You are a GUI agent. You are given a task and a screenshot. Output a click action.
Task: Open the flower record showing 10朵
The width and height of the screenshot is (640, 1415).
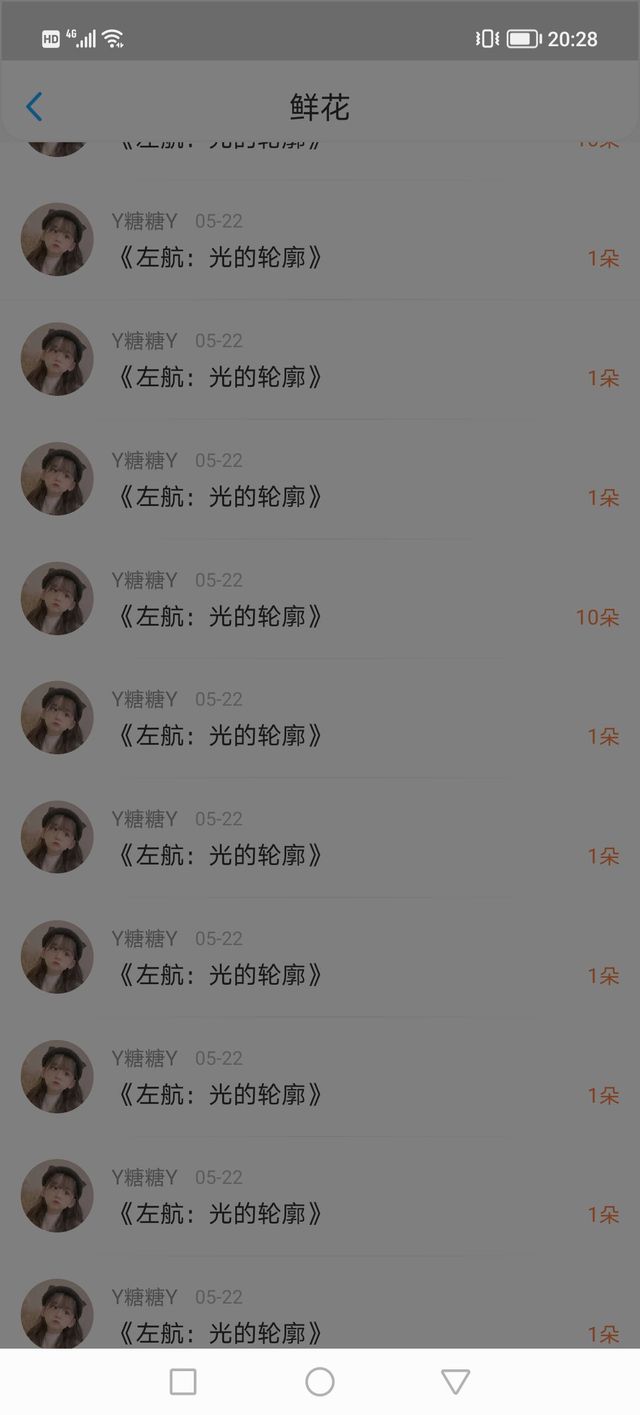tap(320, 598)
